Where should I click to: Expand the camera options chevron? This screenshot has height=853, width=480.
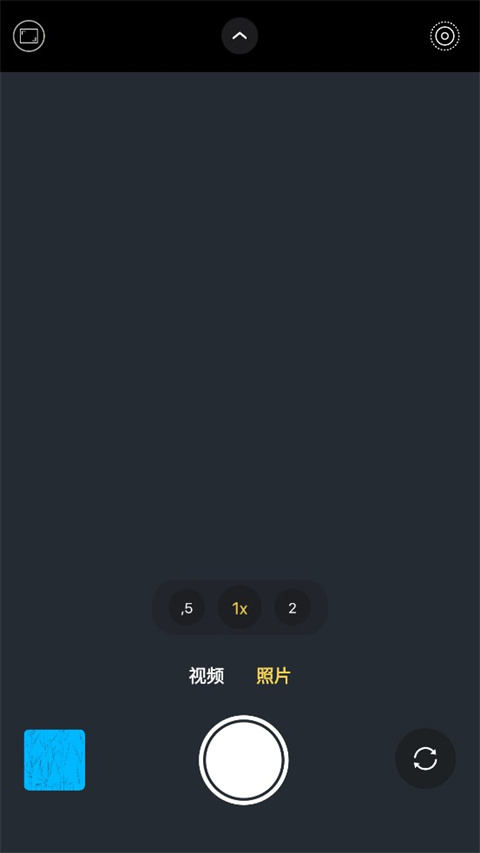(x=239, y=36)
